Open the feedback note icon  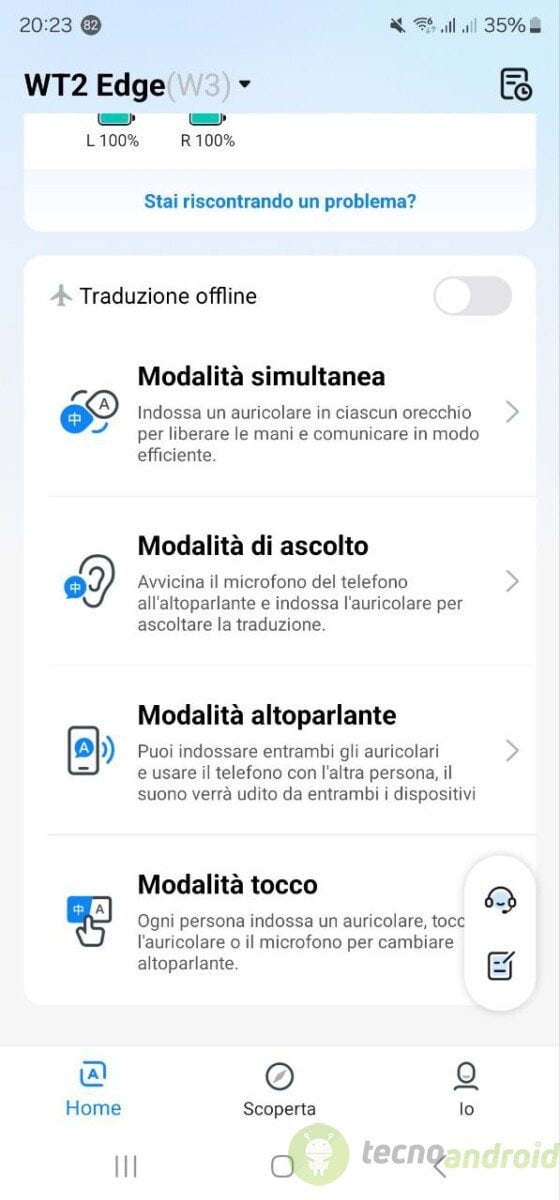click(500, 965)
